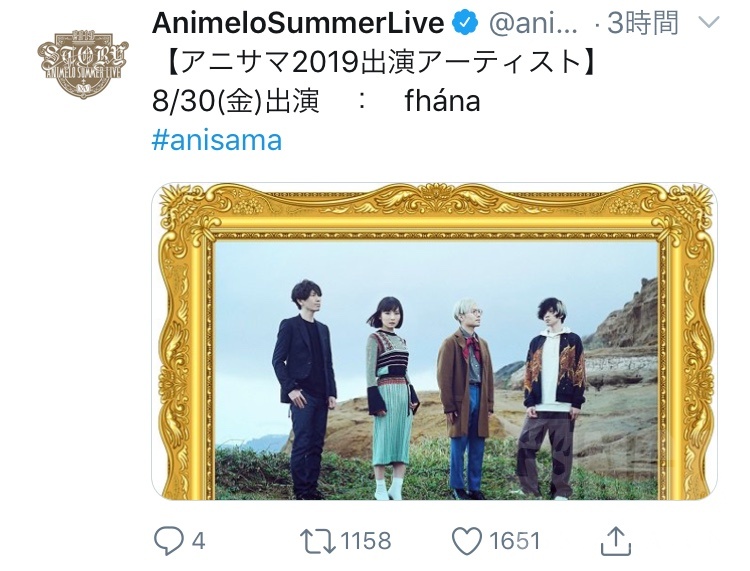This screenshot has height=571, width=750.
Task: Expand the tweet options chevron
Action: [x=709, y=22]
